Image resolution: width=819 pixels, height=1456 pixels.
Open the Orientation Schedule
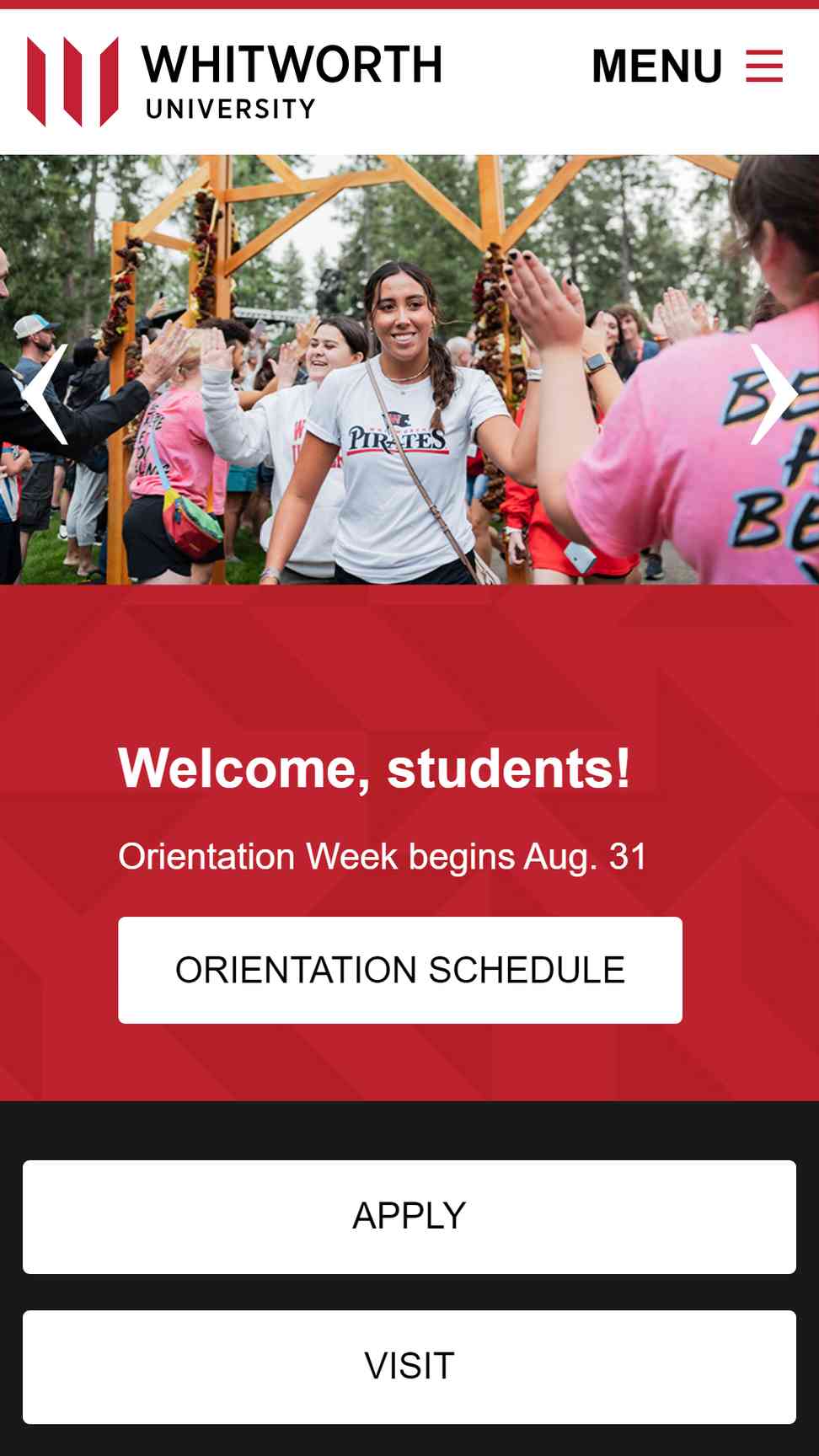400,970
